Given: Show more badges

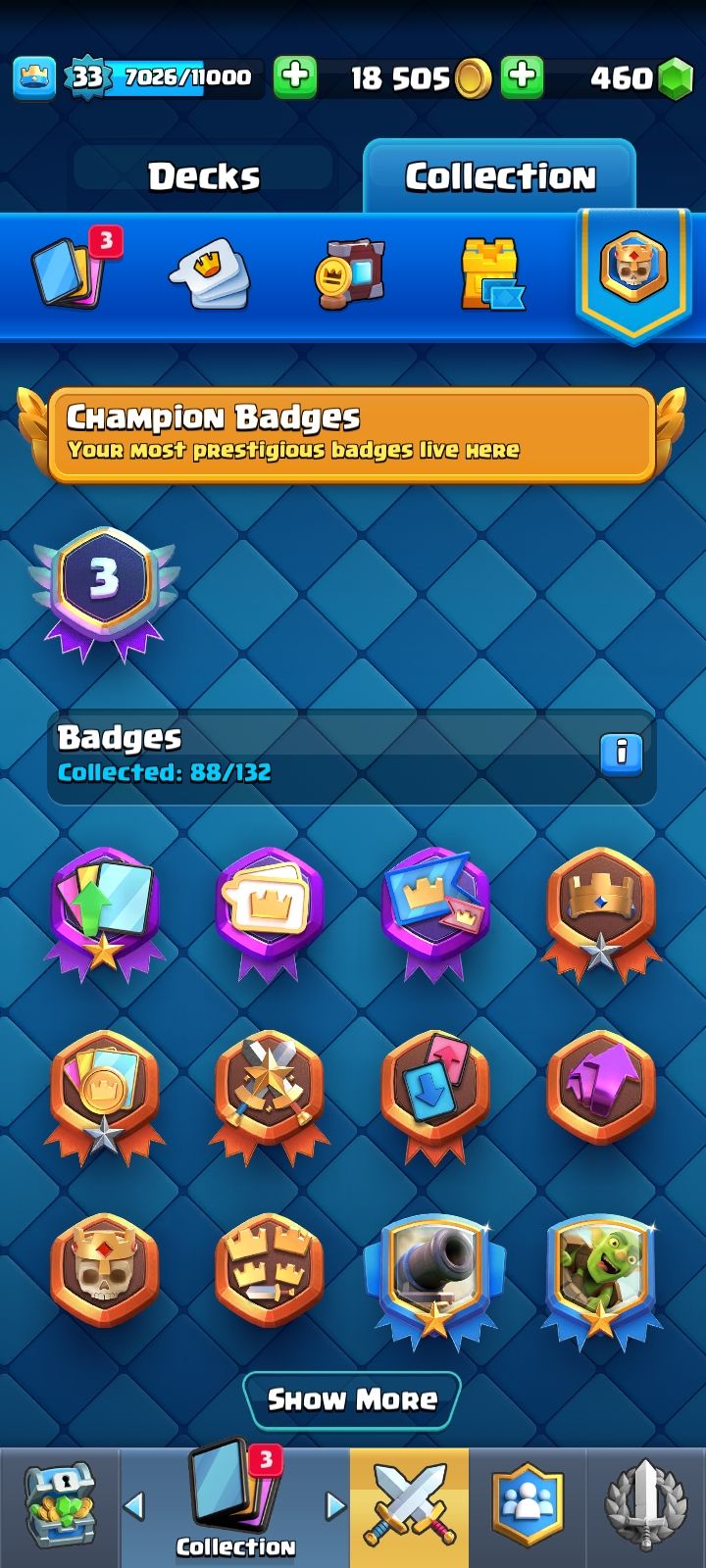Looking at the screenshot, I should tap(352, 1399).
